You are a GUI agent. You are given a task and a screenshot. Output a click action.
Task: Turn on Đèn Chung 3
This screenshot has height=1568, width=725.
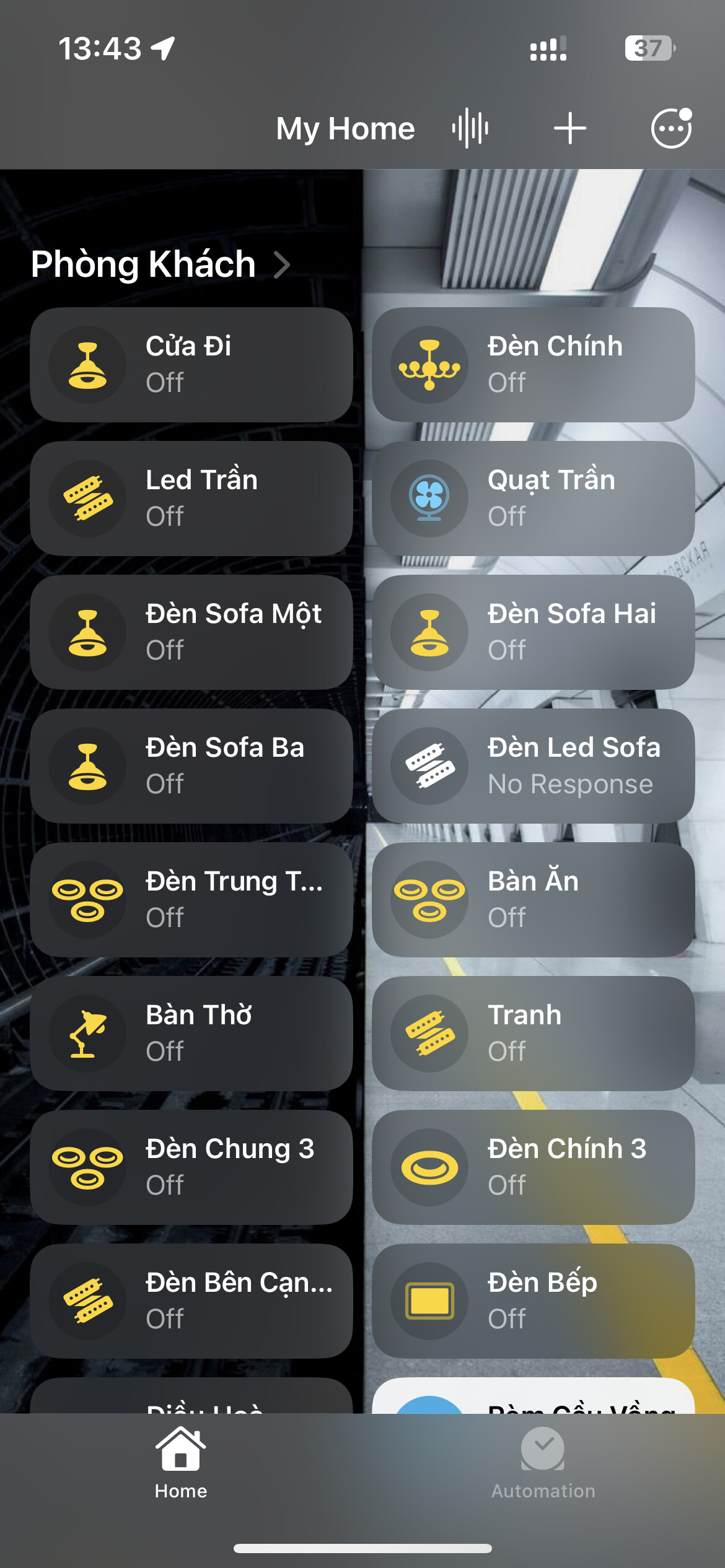pos(88,1167)
